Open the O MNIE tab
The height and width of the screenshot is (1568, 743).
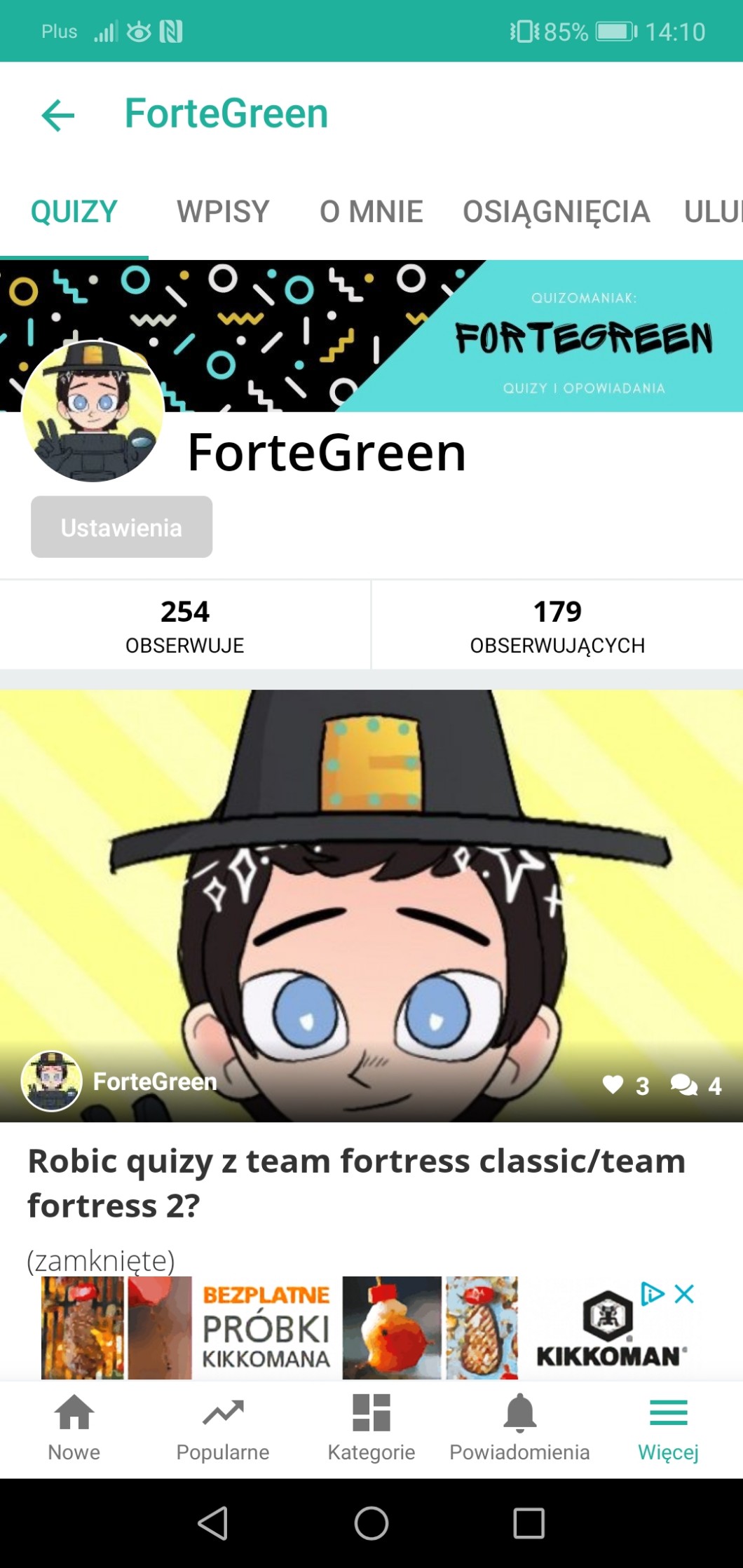pyautogui.click(x=371, y=212)
